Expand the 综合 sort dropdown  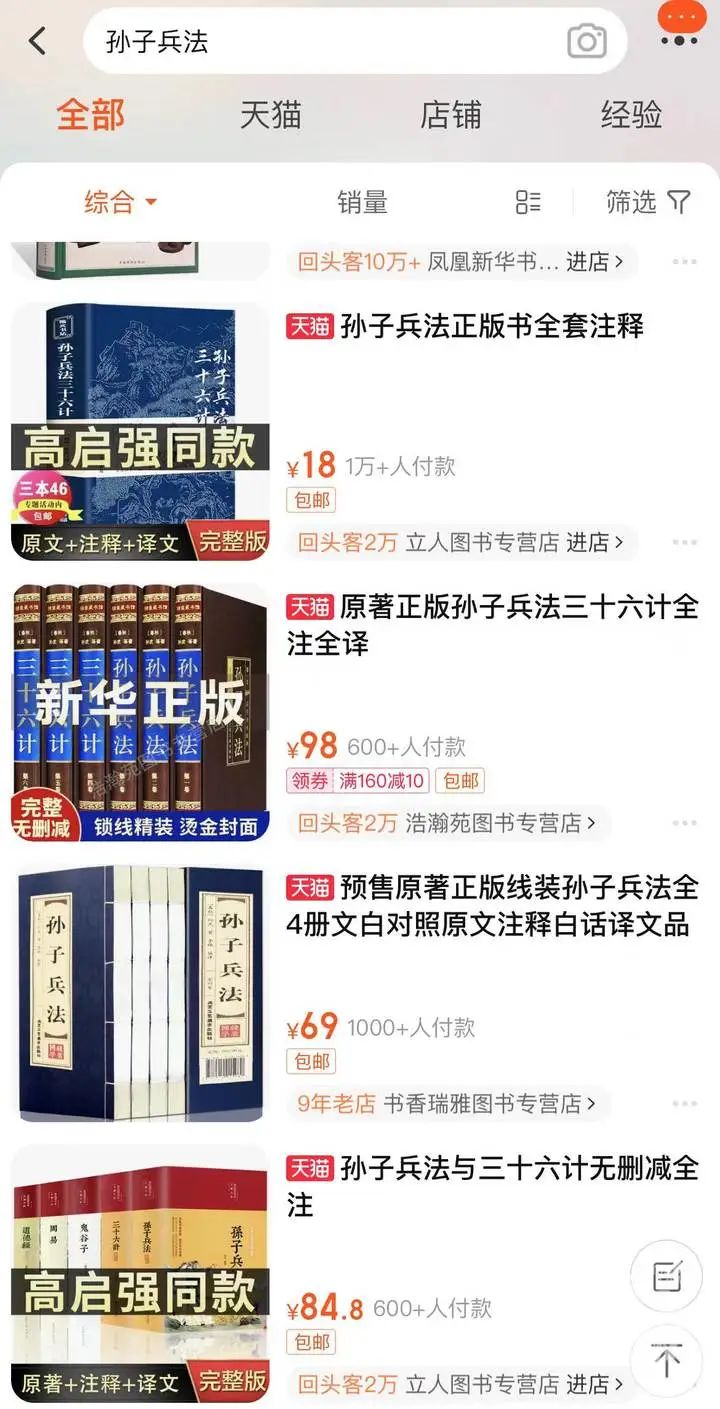120,202
